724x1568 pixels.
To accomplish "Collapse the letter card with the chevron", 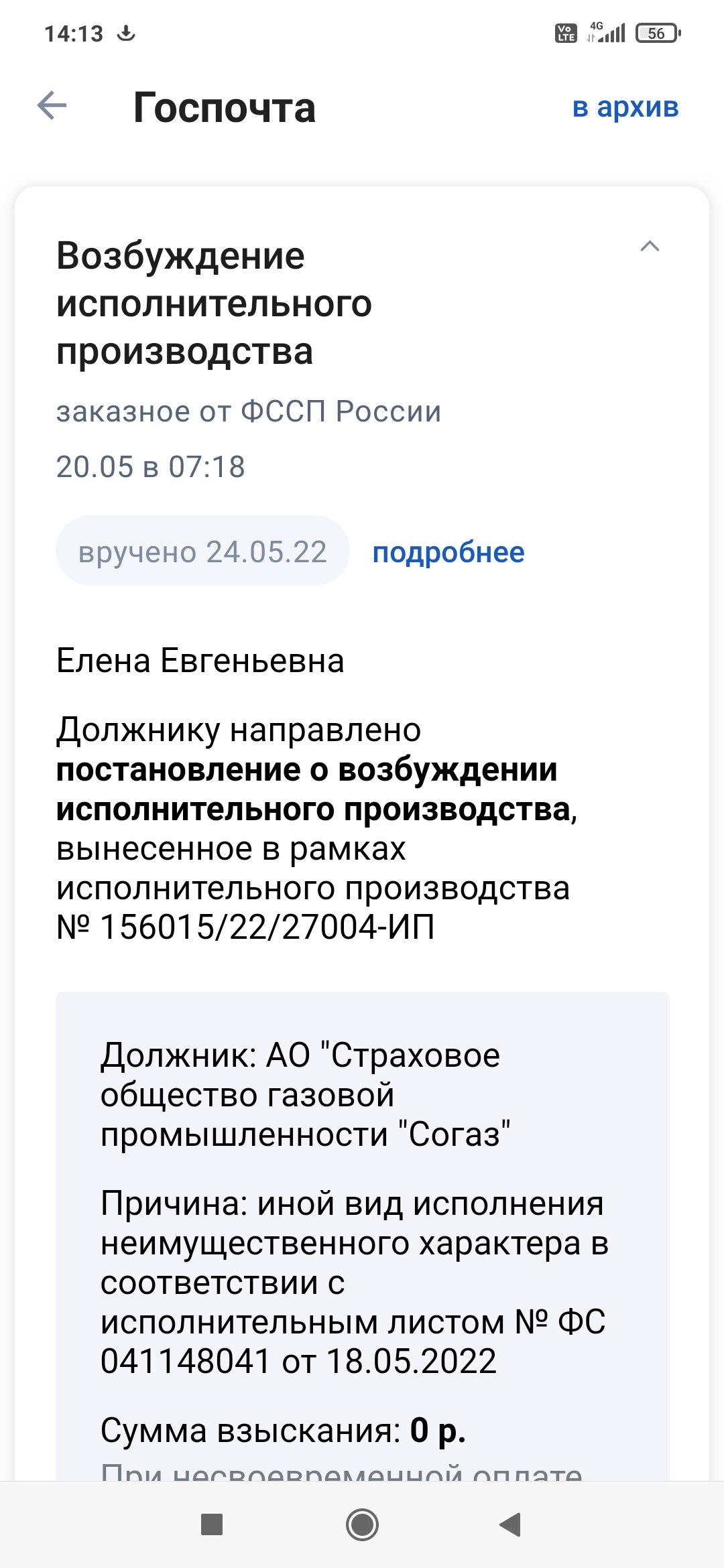I will coord(650,247).
